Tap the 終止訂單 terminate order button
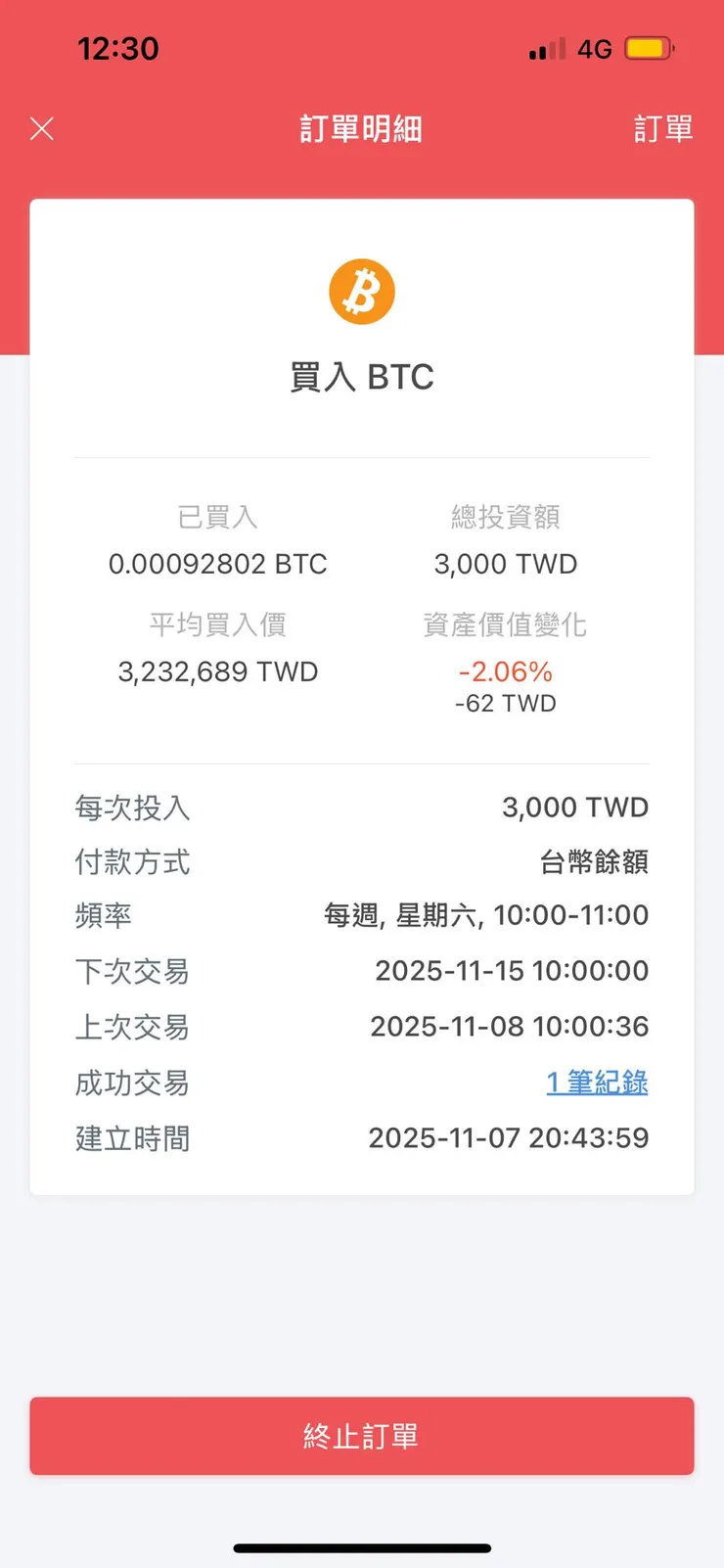 pyautogui.click(x=362, y=1436)
